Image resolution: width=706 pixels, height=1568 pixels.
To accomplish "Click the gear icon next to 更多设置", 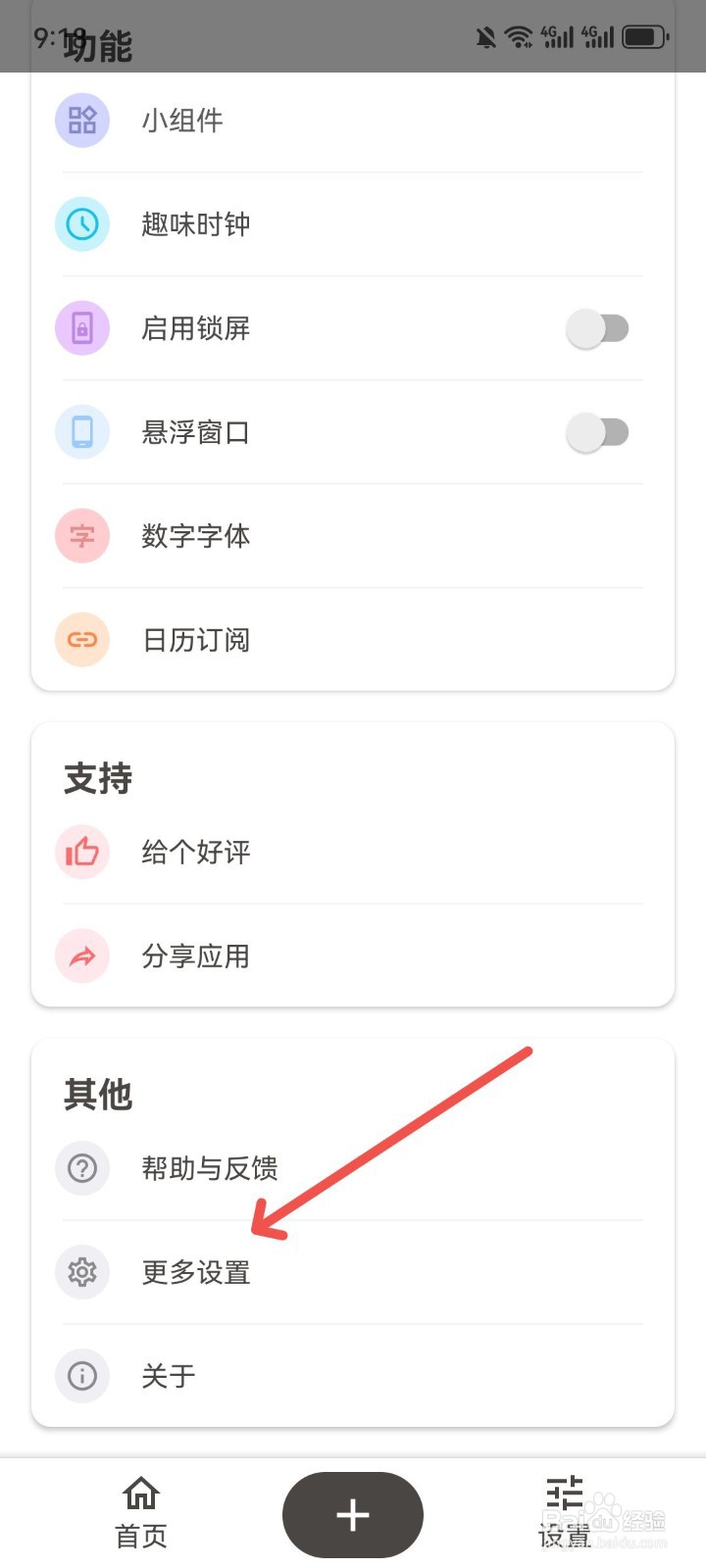I will coord(81,1272).
